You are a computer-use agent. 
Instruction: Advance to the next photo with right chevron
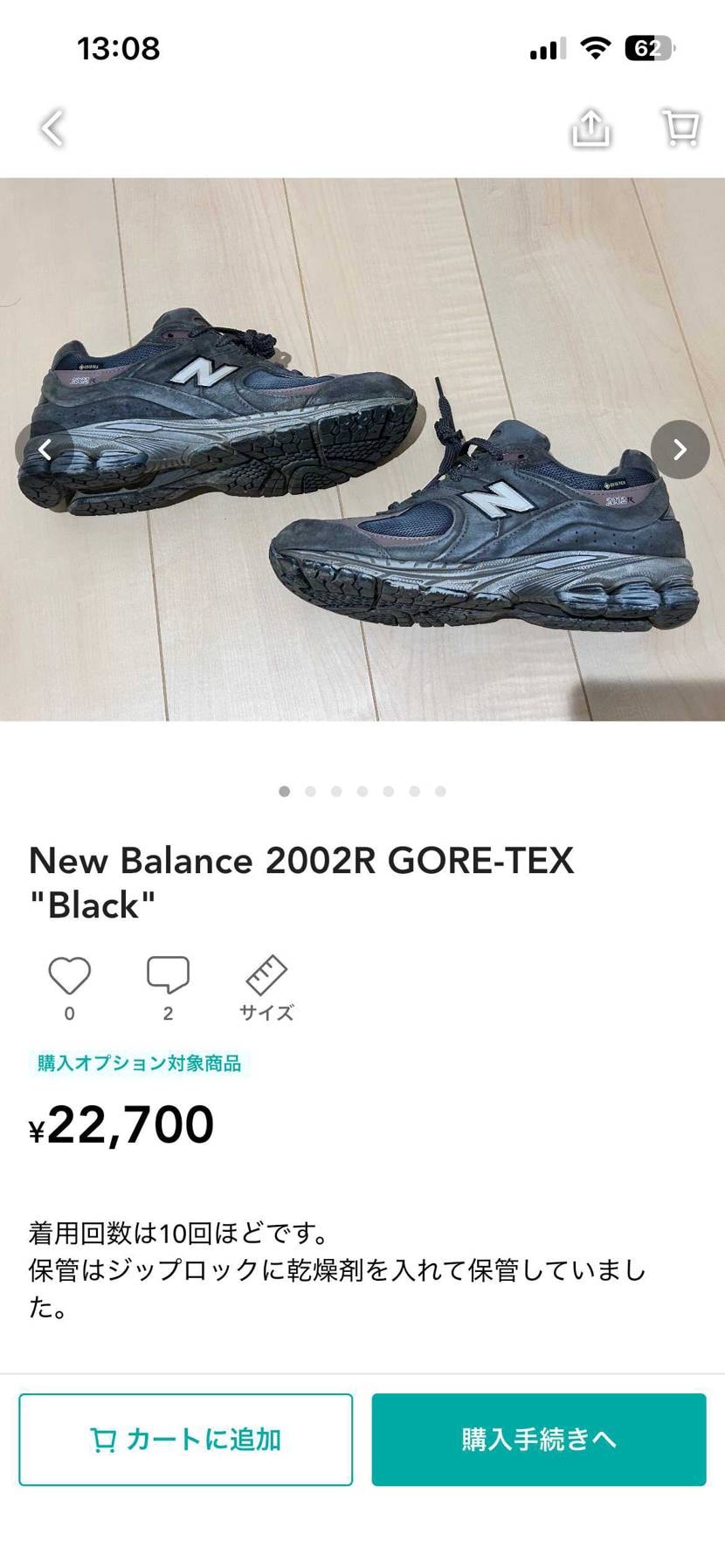pyautogui.click(x=679, y=450)
